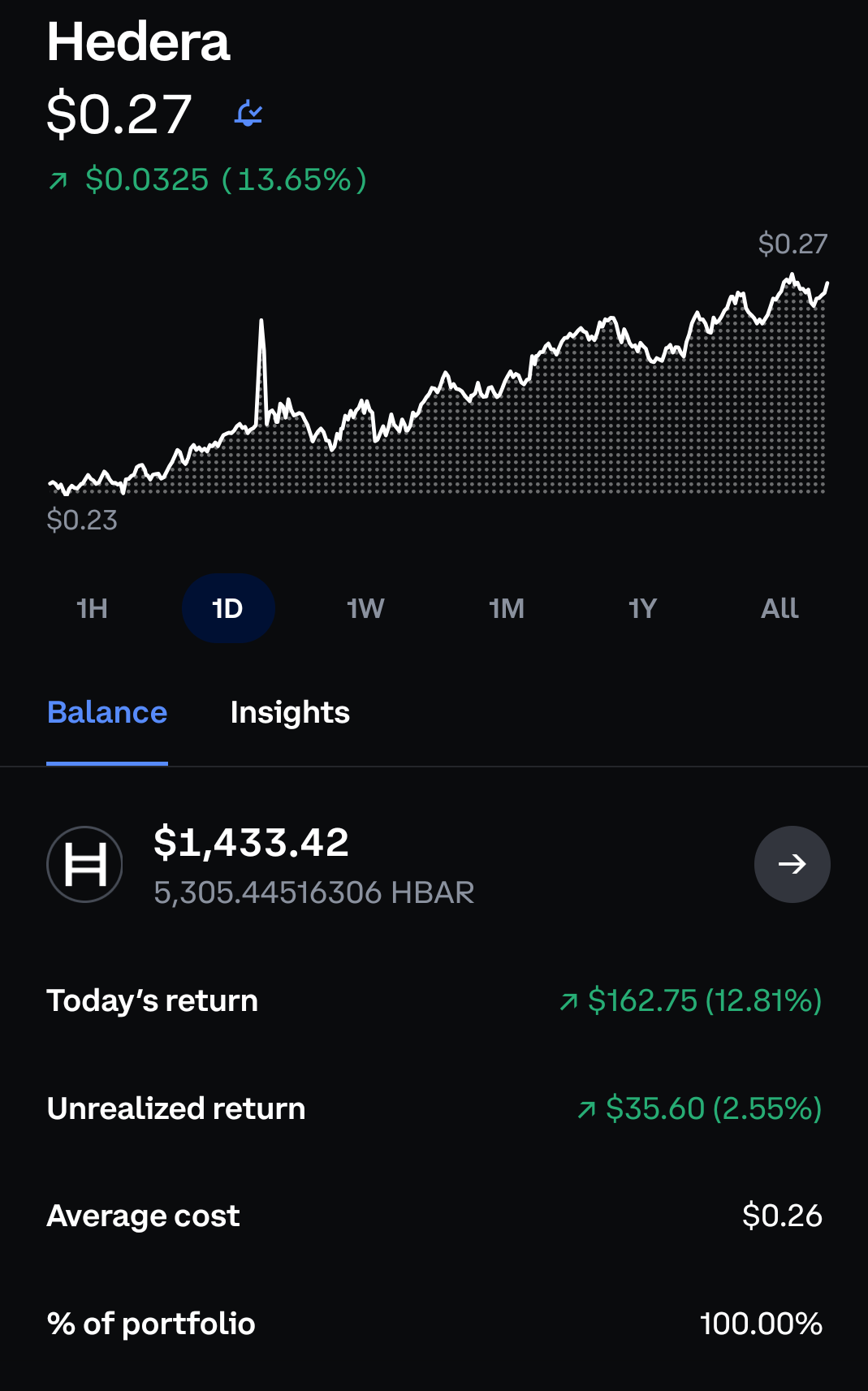Switch chart to 1W range
The width and height of the screenshot is (868, 1391).
[365, 608]
